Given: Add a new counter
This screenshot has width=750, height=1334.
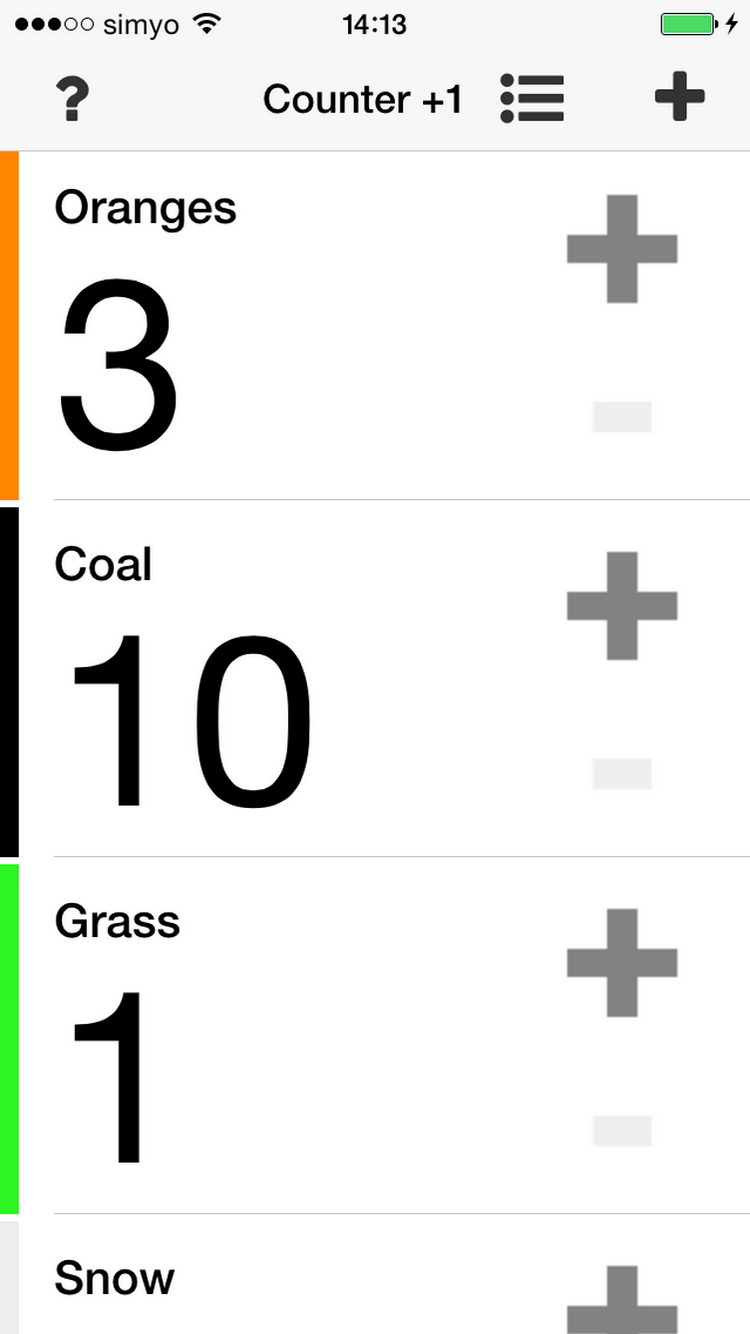Looking at the screenshot, I should coord(680,98).
